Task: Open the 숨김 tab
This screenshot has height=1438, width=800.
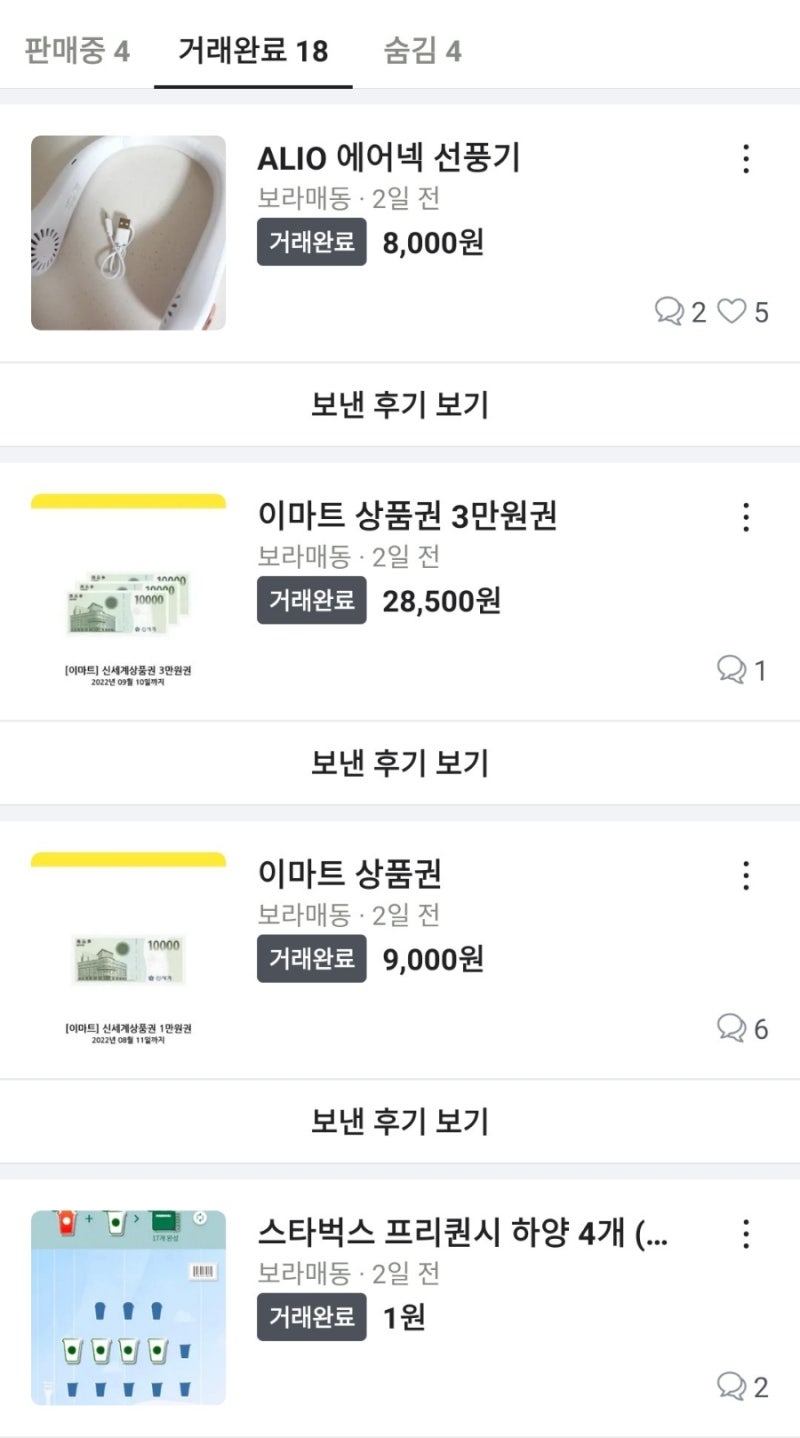Action: tap(422, 50)
